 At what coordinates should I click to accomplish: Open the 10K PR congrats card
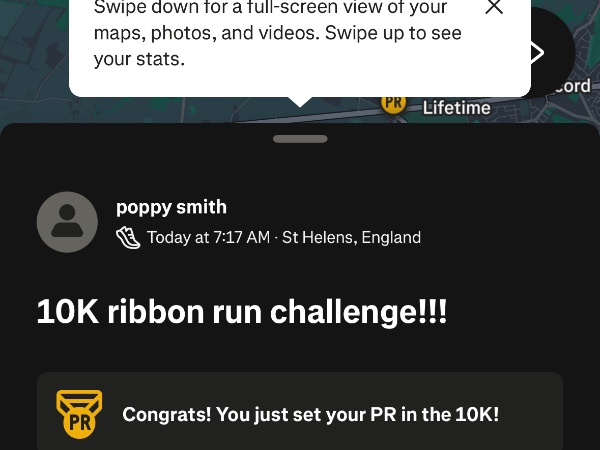(300, 412)
